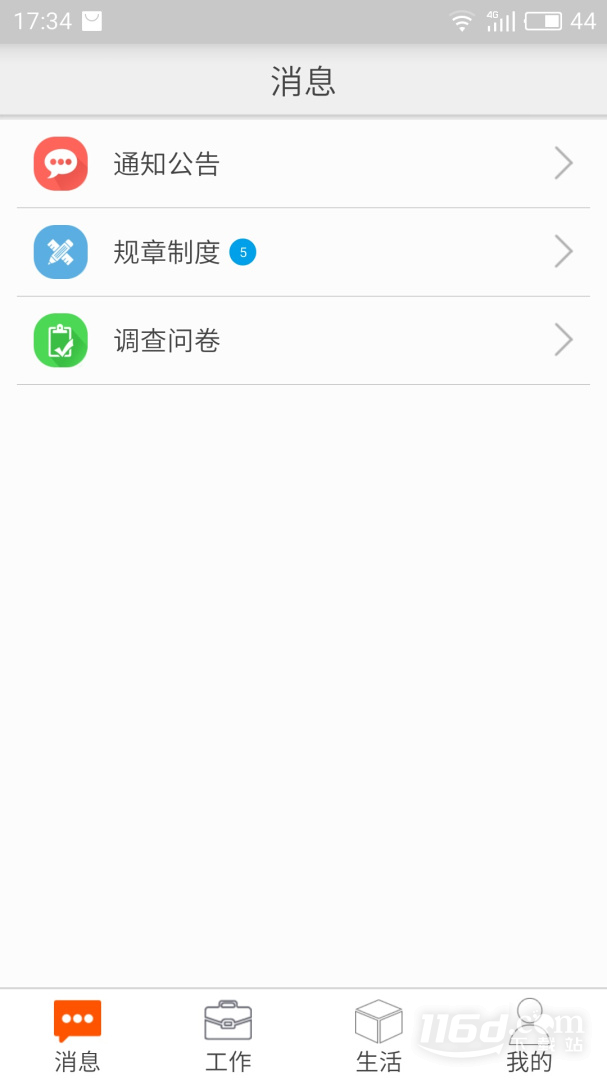
Task: Select the 消息 tab
Action: coord(77,1036)
